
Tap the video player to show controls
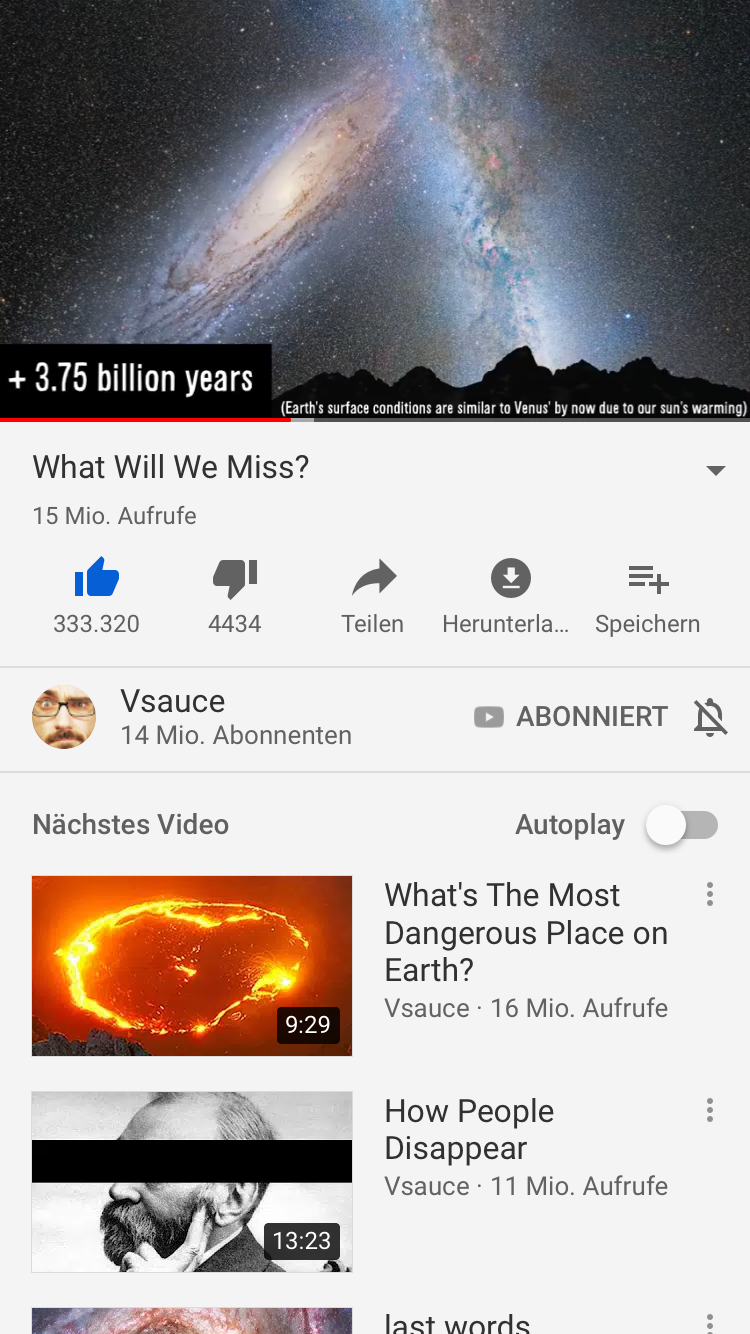point(375,210)
